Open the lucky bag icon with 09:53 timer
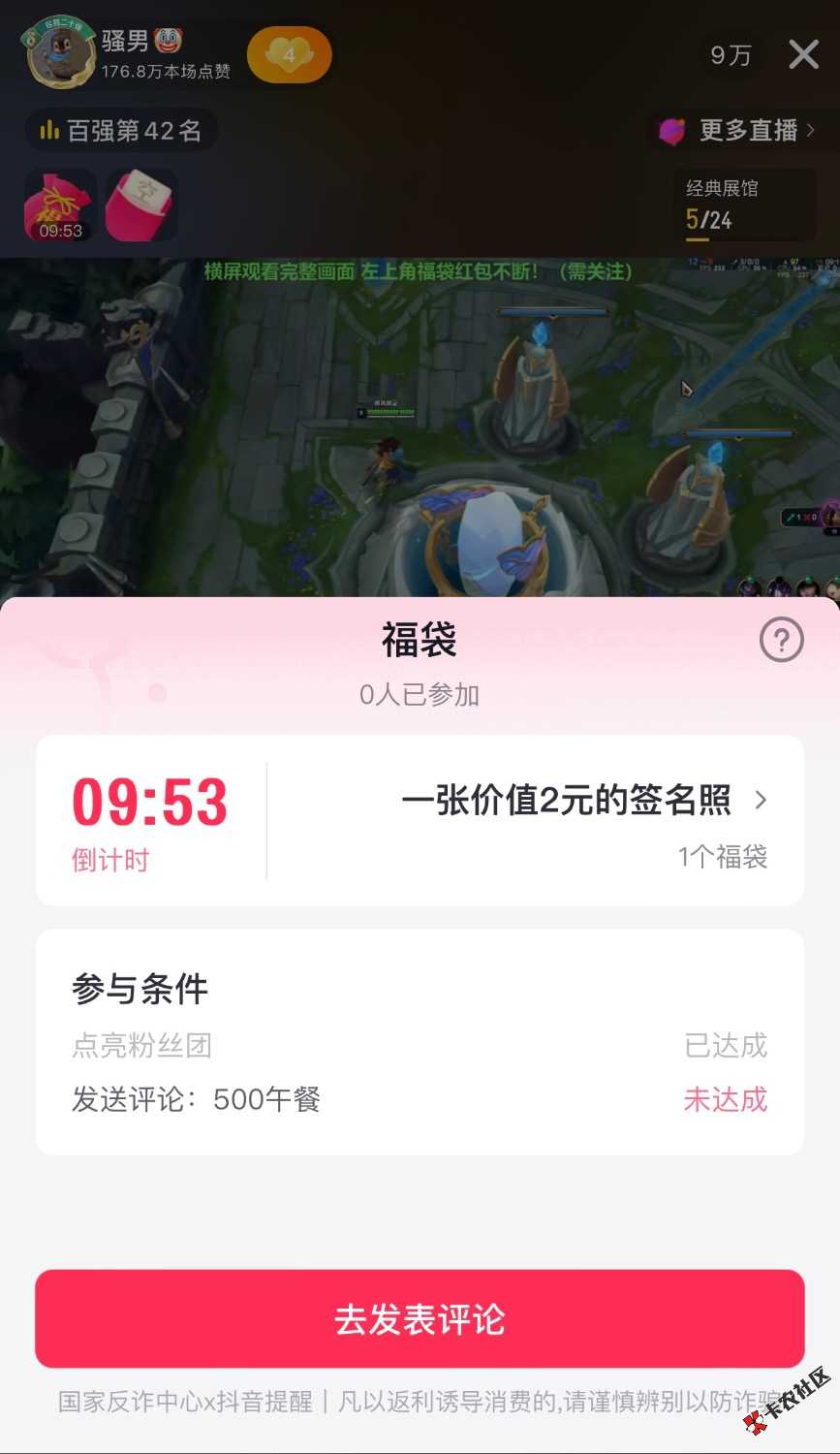This screenshot has height=1454, width=840. point(60,205)
